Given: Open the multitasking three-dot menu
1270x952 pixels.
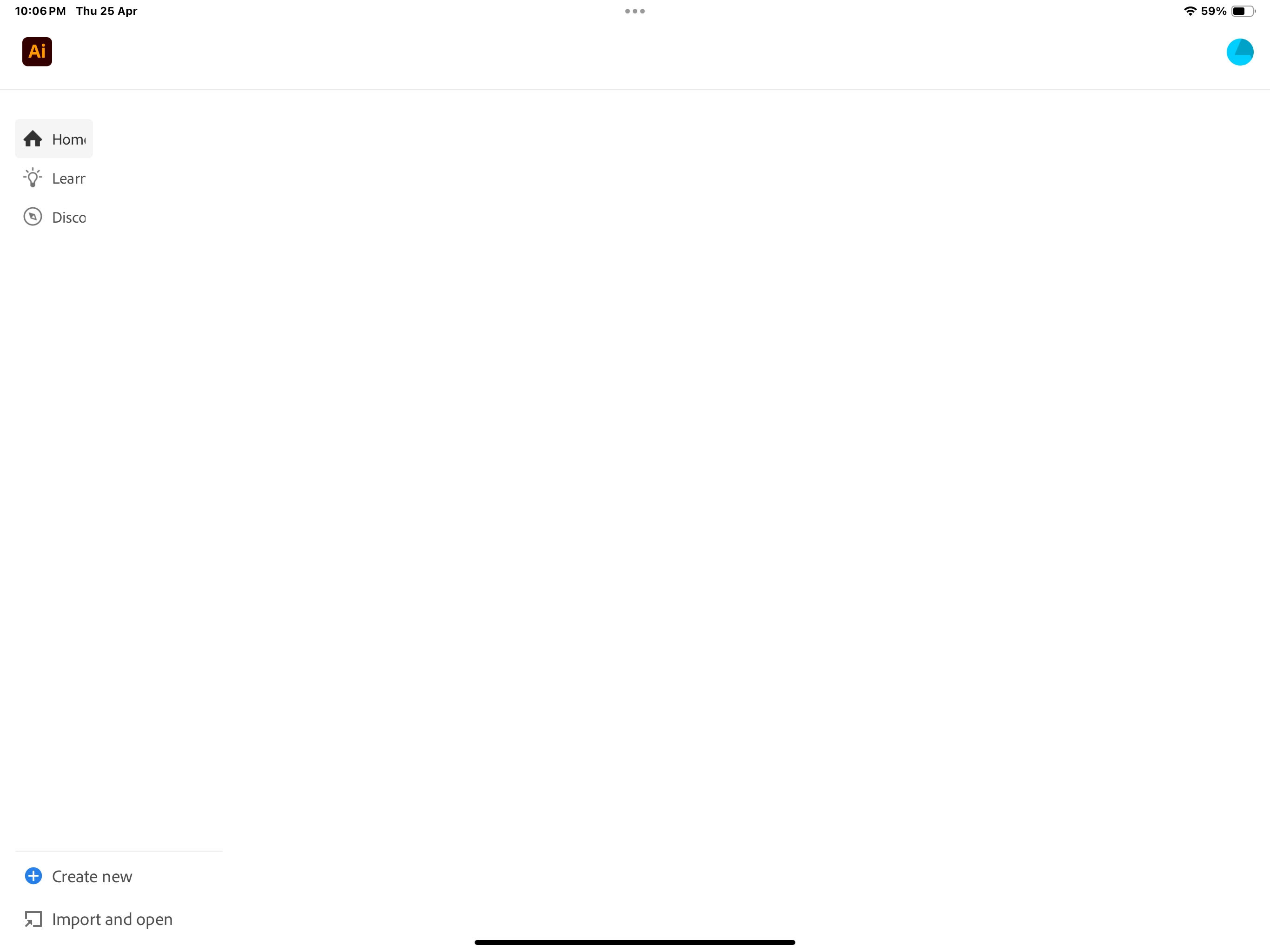Looking at the screenshot, I should (635, 11).
